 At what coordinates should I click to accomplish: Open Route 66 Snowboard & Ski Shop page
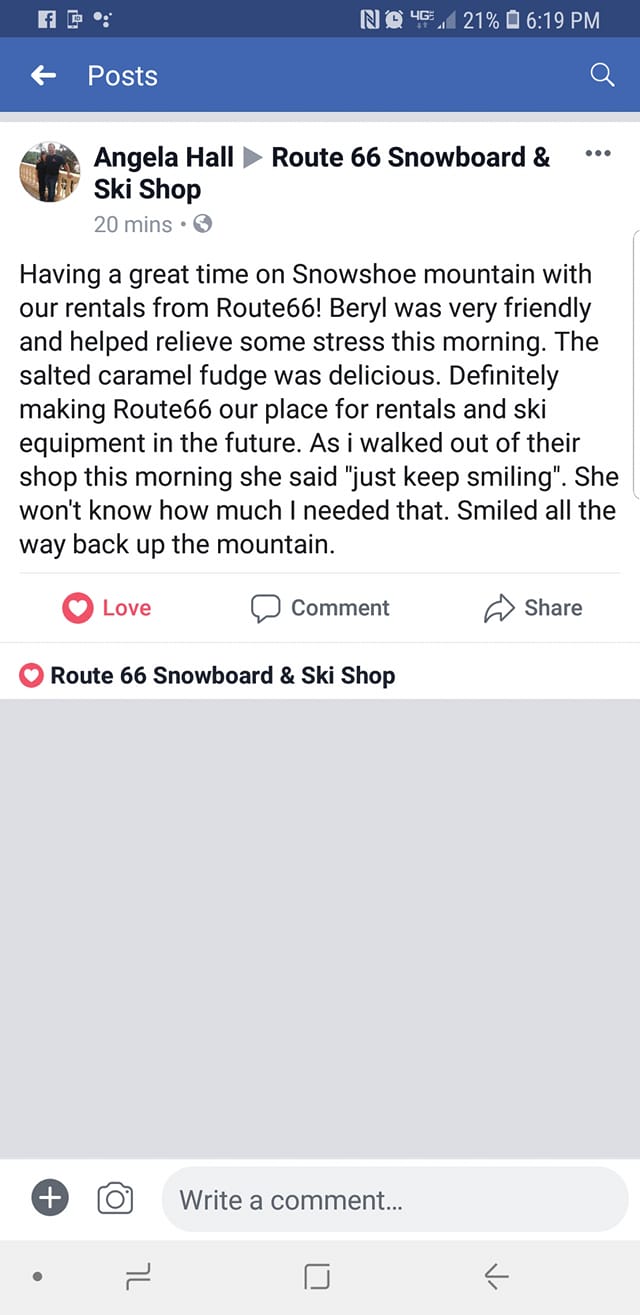pos(410,157)
